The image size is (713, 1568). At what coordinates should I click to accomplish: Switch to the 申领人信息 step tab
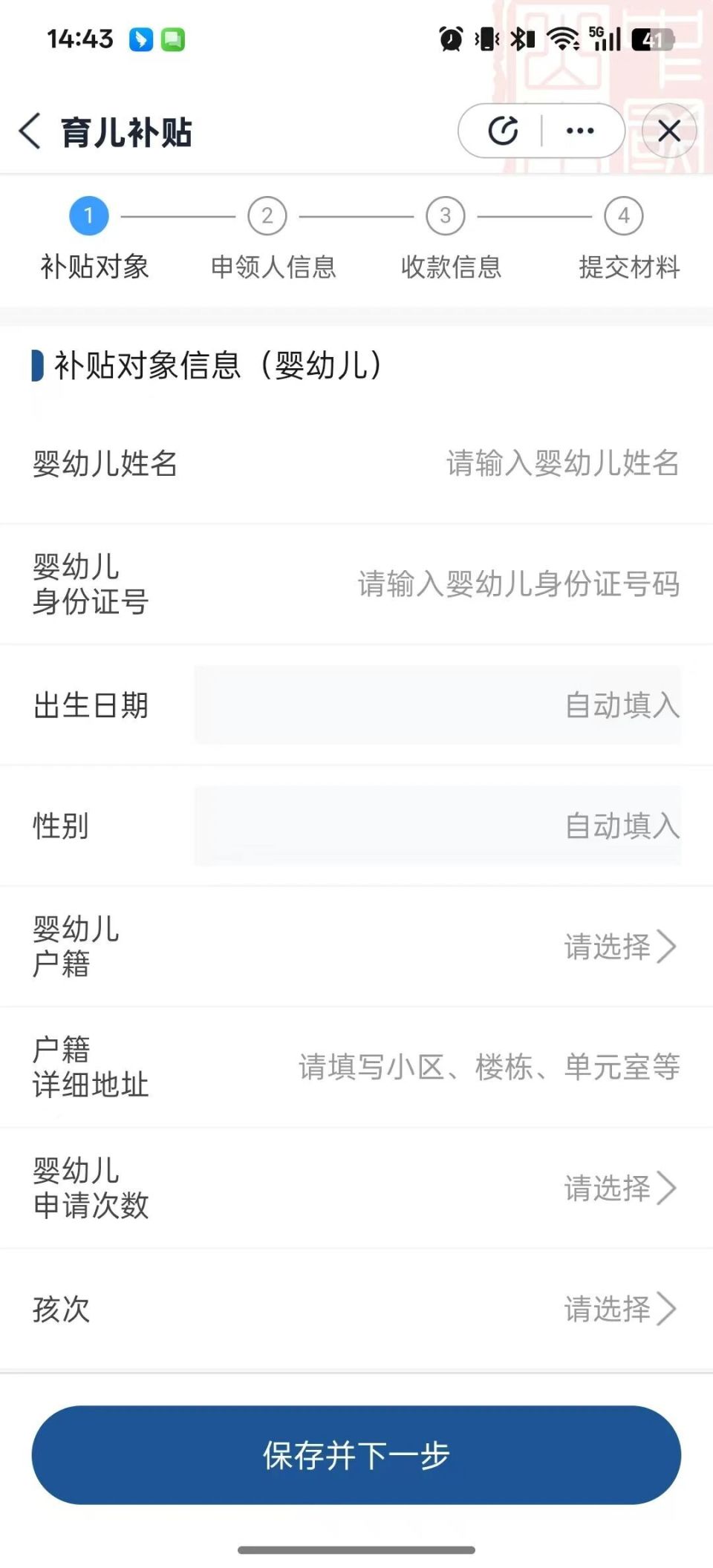(275, 268)
